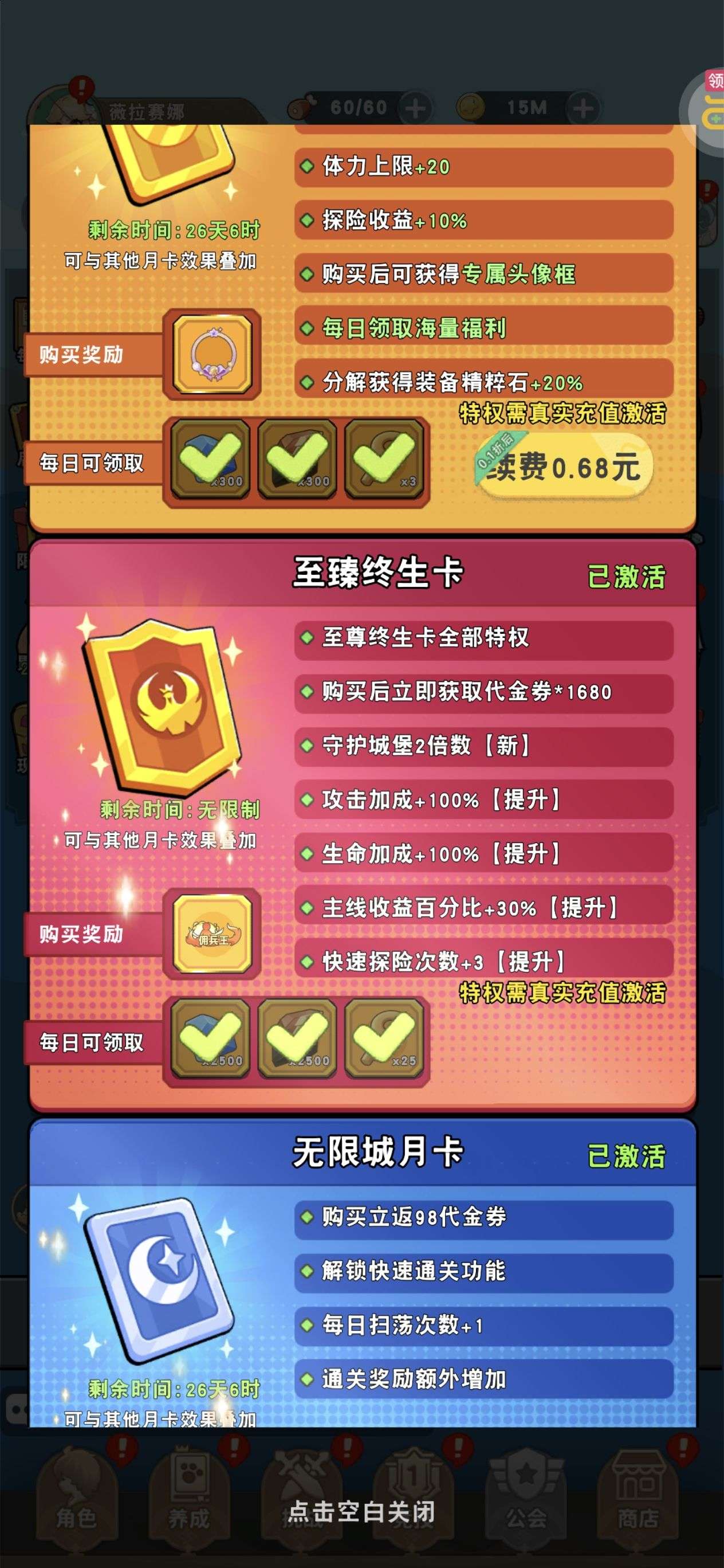Viewport: 724px width, 1568px height.
Task: Renew the monthly card for 0.68元
Action: click(564, 468)
